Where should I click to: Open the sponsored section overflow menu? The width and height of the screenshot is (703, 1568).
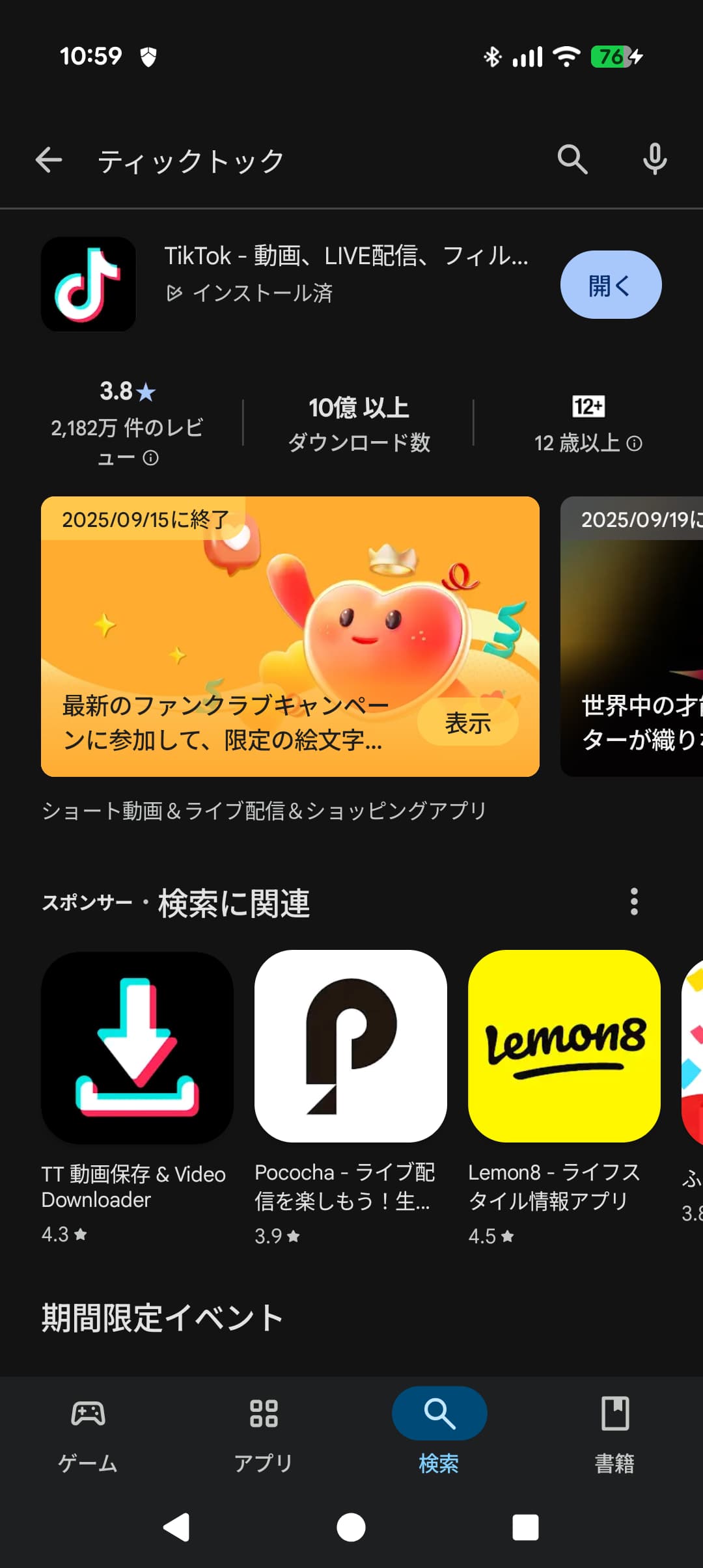point(633,902)
